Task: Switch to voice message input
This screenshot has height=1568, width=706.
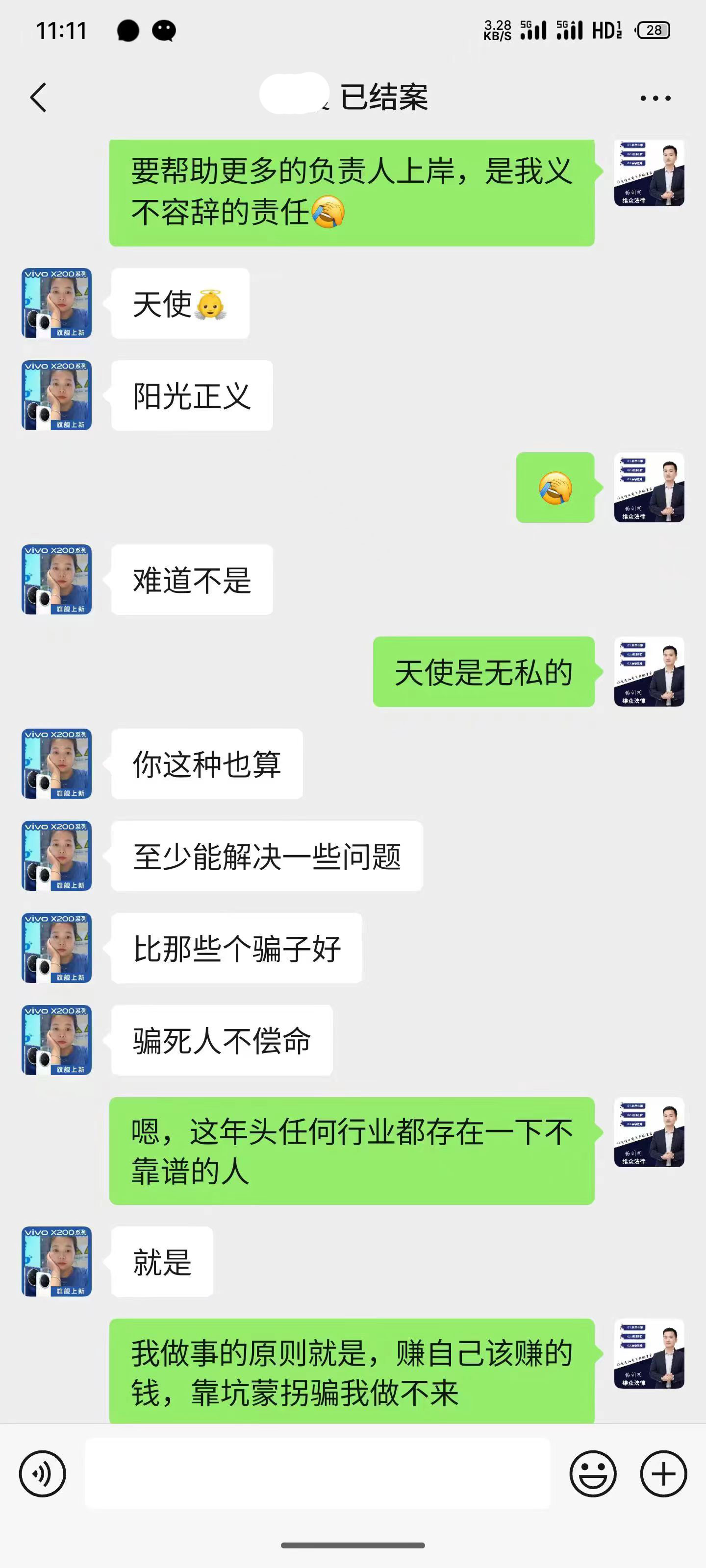Action: 42,1473
